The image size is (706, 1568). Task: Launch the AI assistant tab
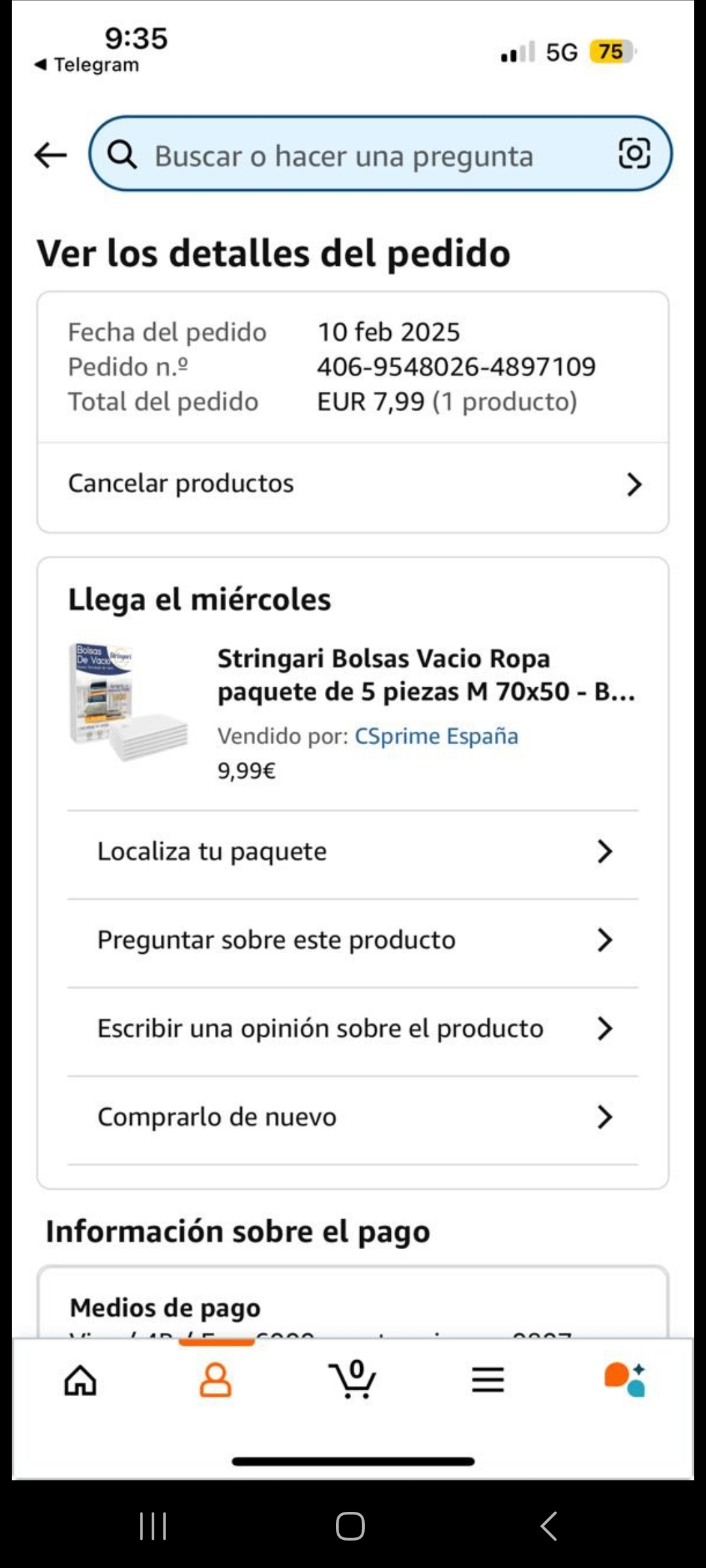[625, 1379]
